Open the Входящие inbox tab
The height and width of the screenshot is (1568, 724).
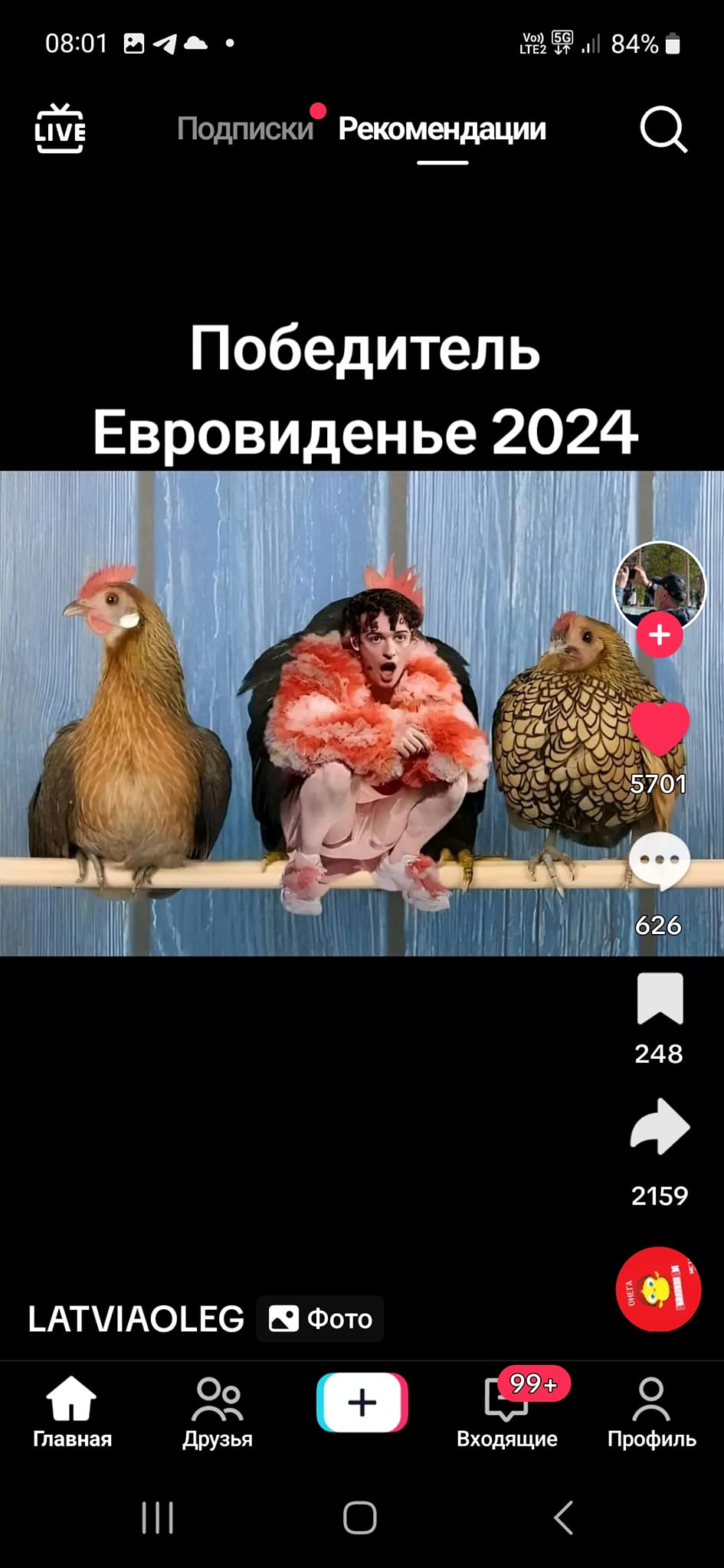click(x=507, y=1412)
